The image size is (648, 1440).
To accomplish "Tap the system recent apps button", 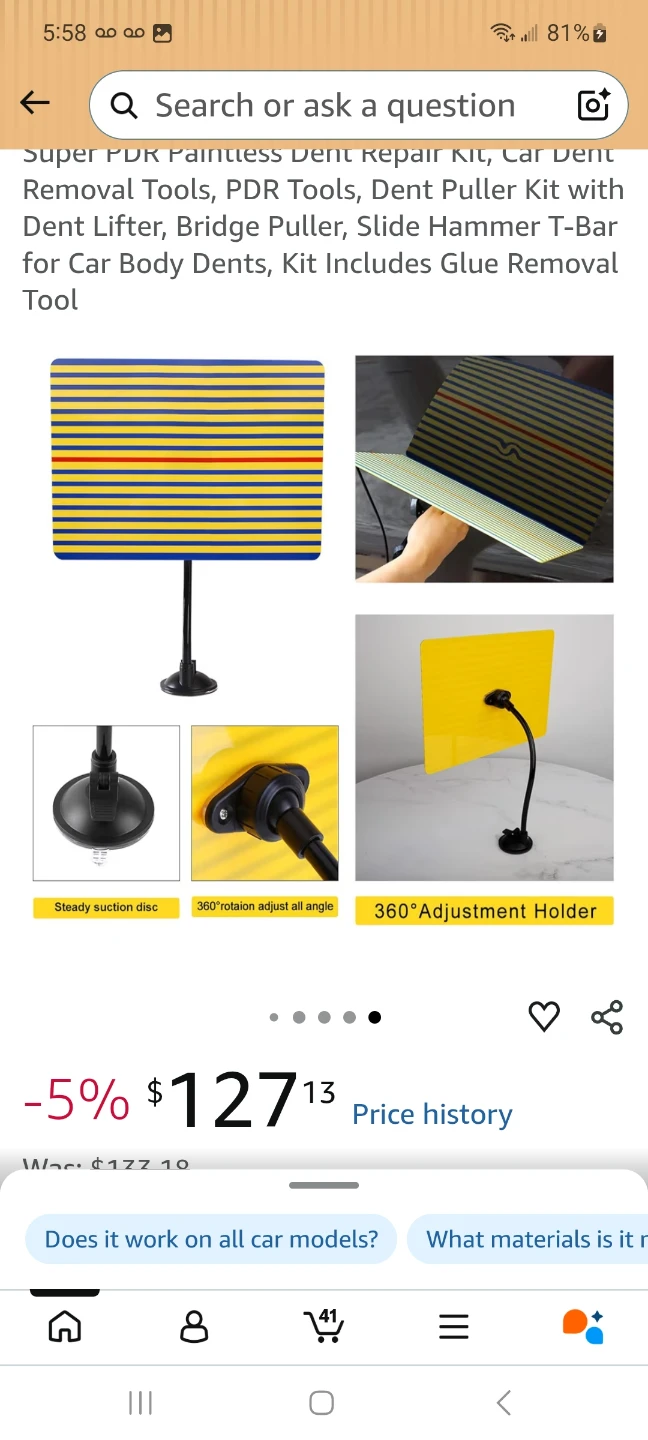I will (141, 1403).
